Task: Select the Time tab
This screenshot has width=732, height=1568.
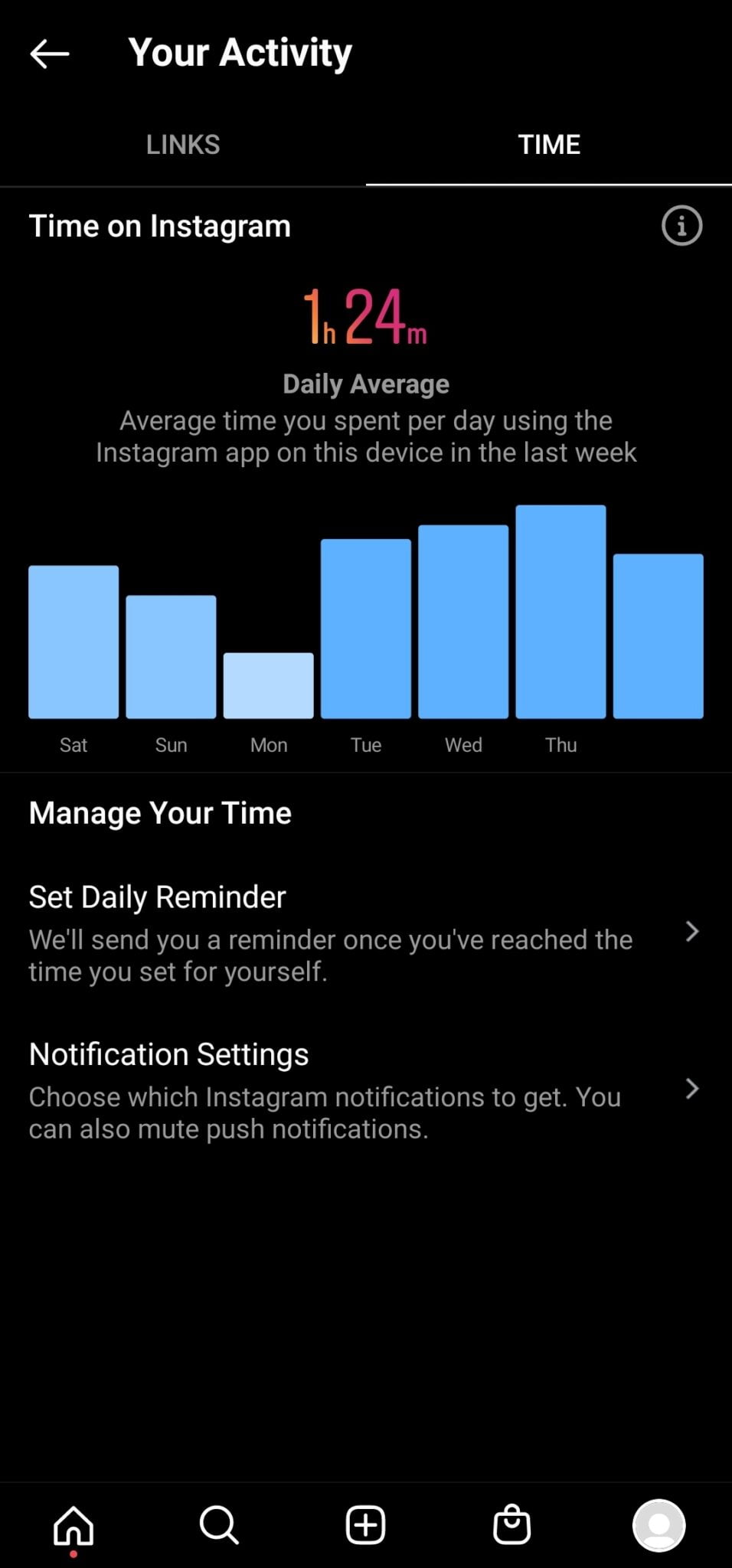Action: [x=549, y=144]
